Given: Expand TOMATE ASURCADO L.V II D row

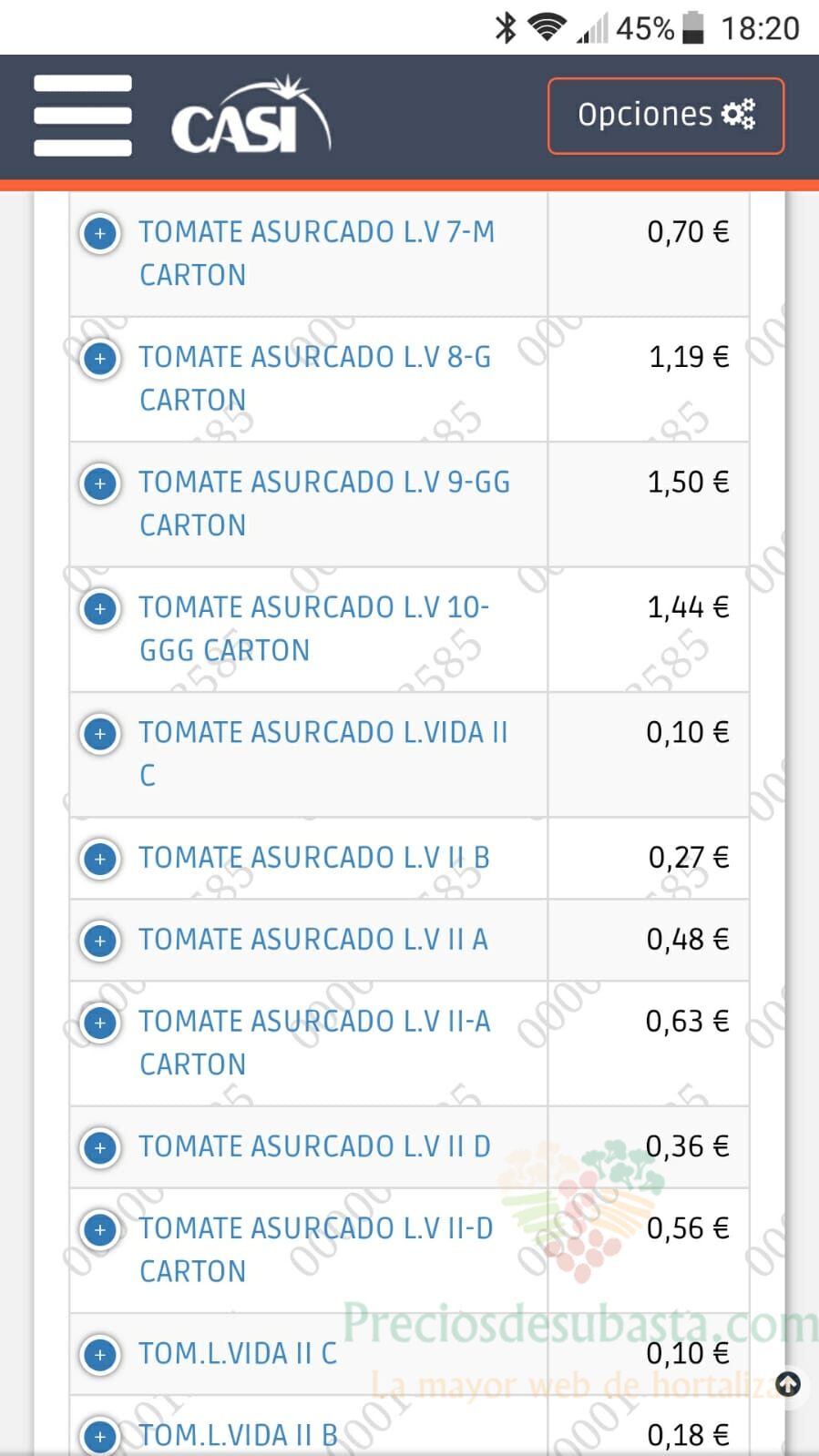Looking at the screenshot, I should click(100, 1147).
